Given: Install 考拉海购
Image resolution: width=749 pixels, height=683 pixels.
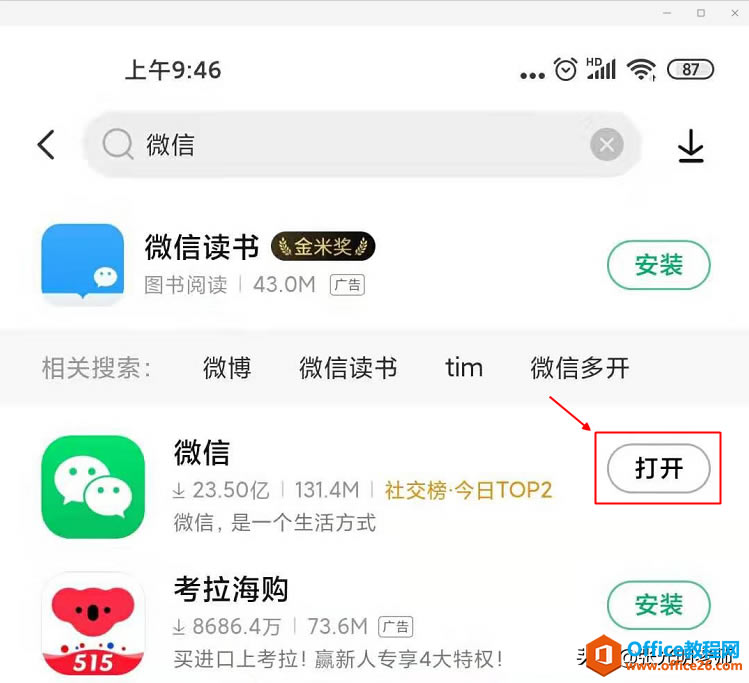Looking at the screenshot, I should point(658,605).
